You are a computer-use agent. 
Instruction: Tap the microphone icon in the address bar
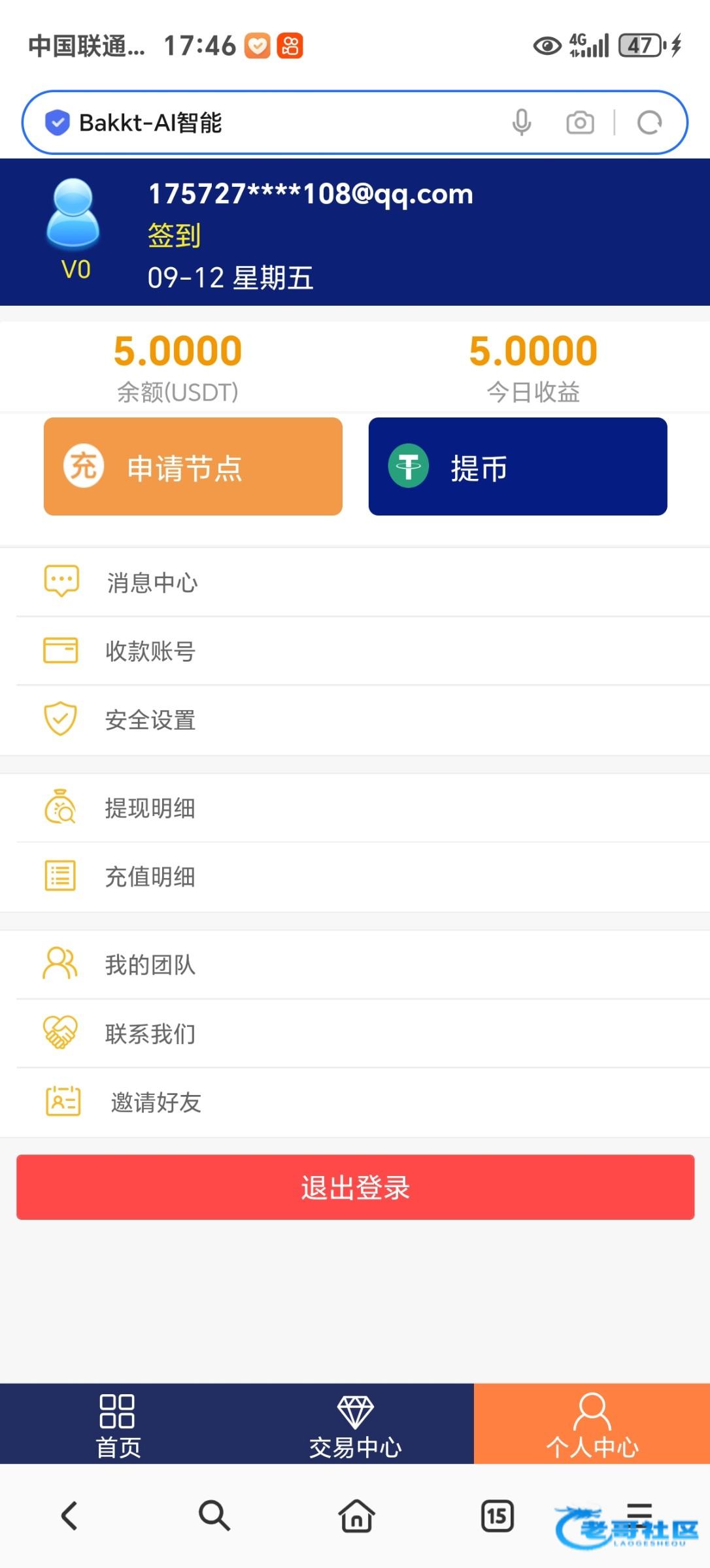[521, 122]
